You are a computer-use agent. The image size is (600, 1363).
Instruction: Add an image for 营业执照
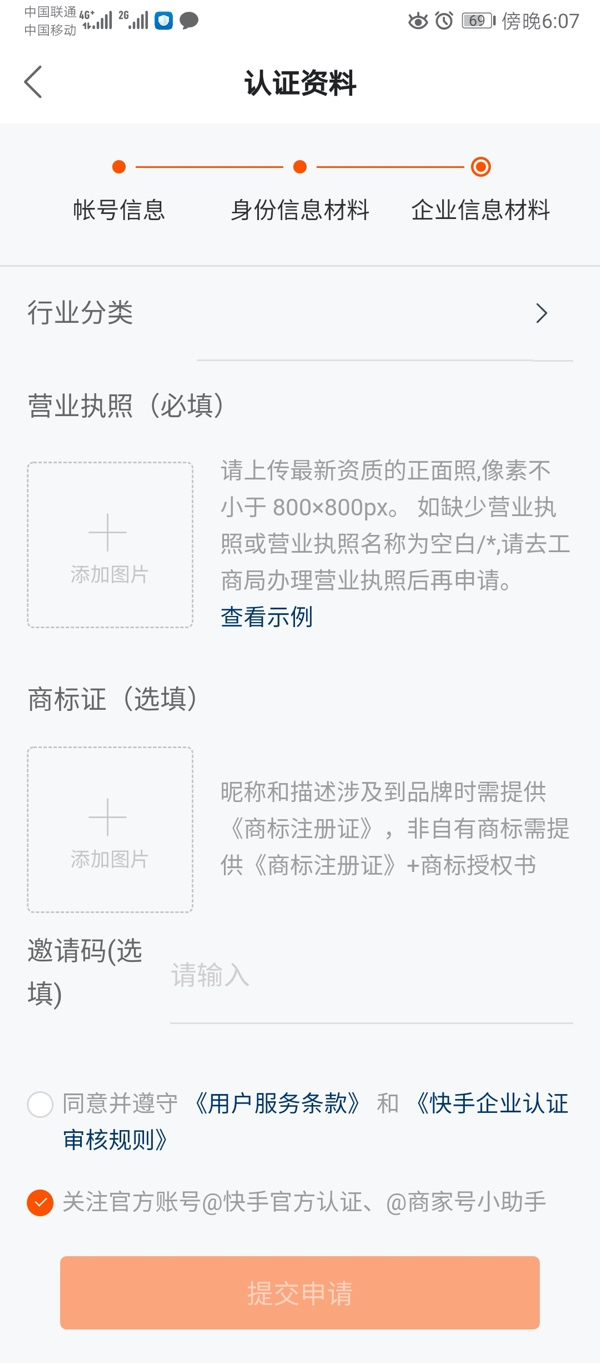tap(110, 545)
